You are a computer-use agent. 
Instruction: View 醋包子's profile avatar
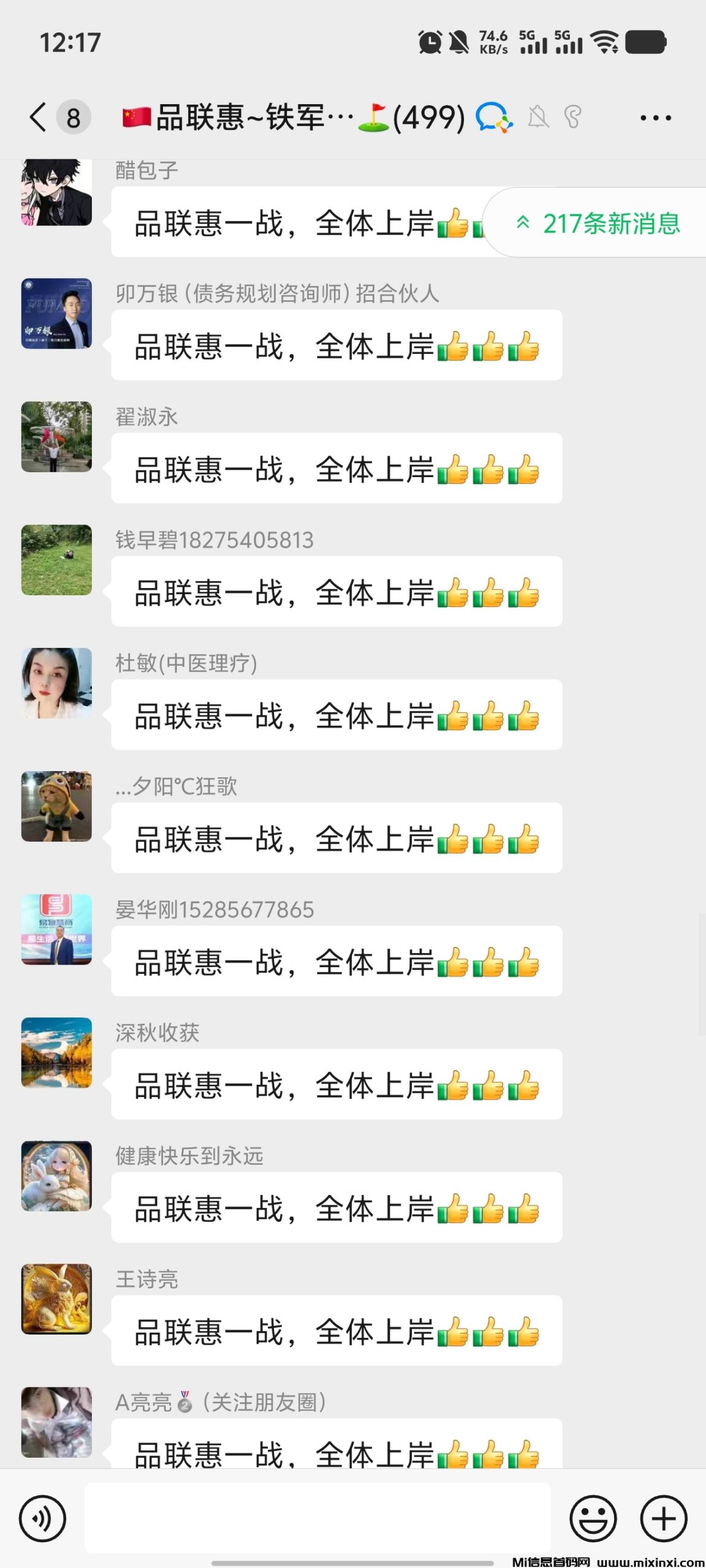coord(56,192)
